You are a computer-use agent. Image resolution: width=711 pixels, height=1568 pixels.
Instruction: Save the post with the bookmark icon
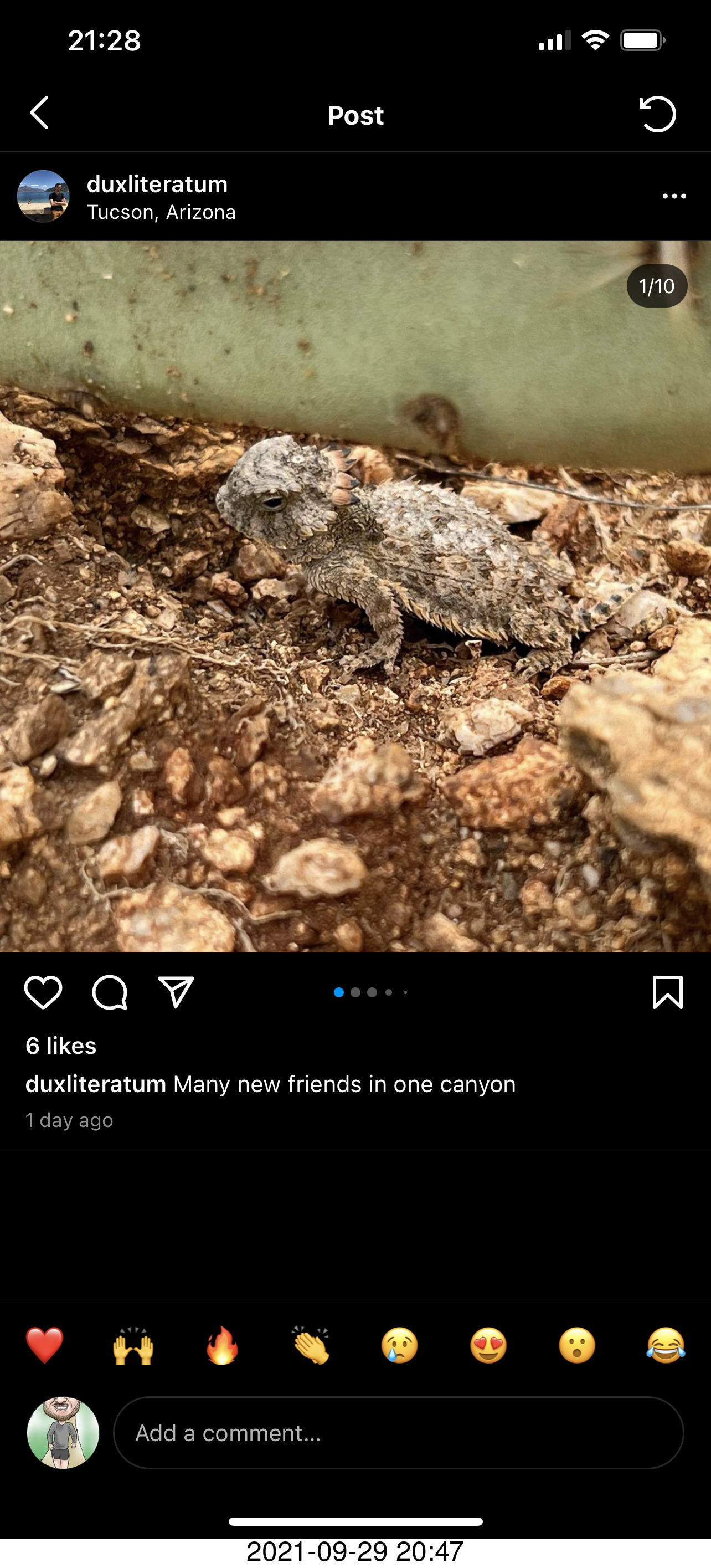point(667,992)
